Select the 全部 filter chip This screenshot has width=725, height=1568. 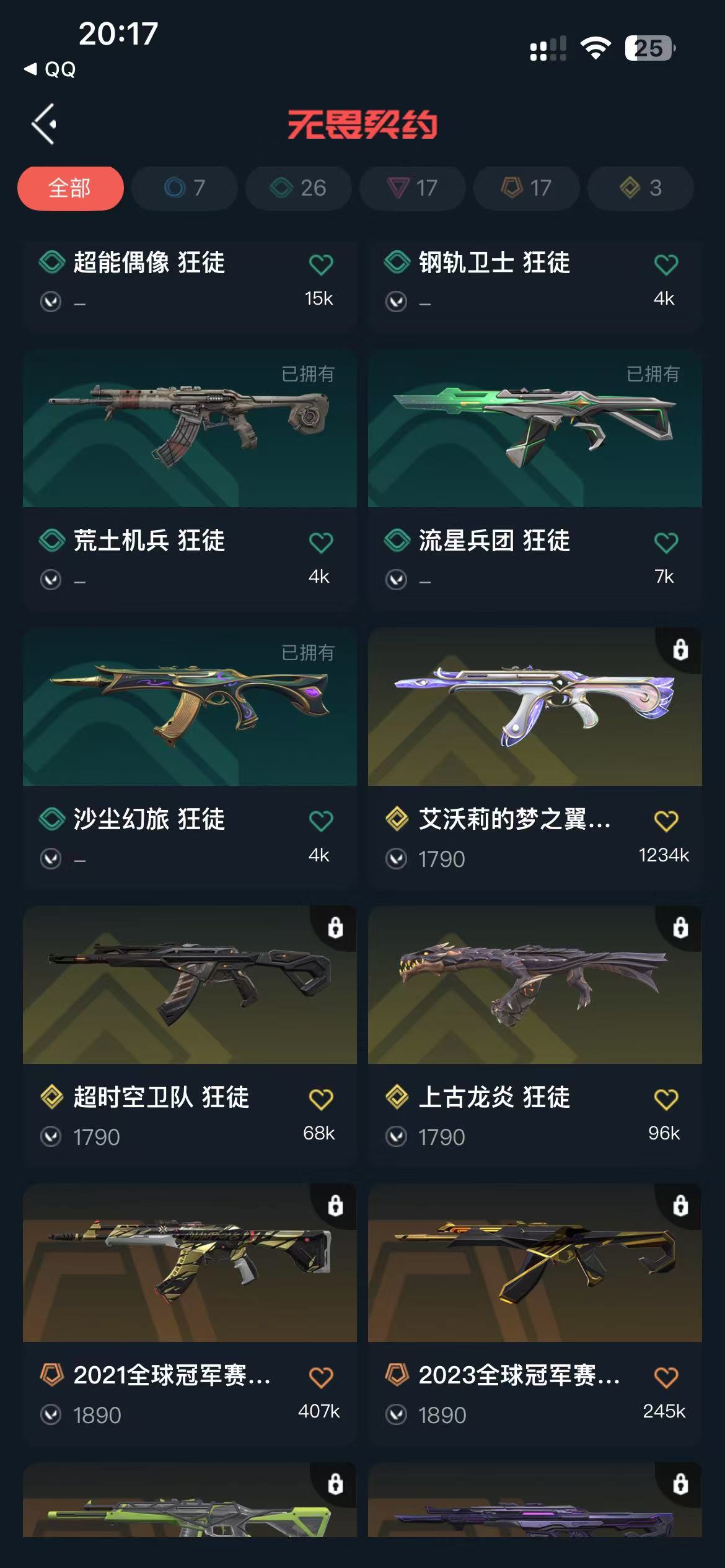70,188
